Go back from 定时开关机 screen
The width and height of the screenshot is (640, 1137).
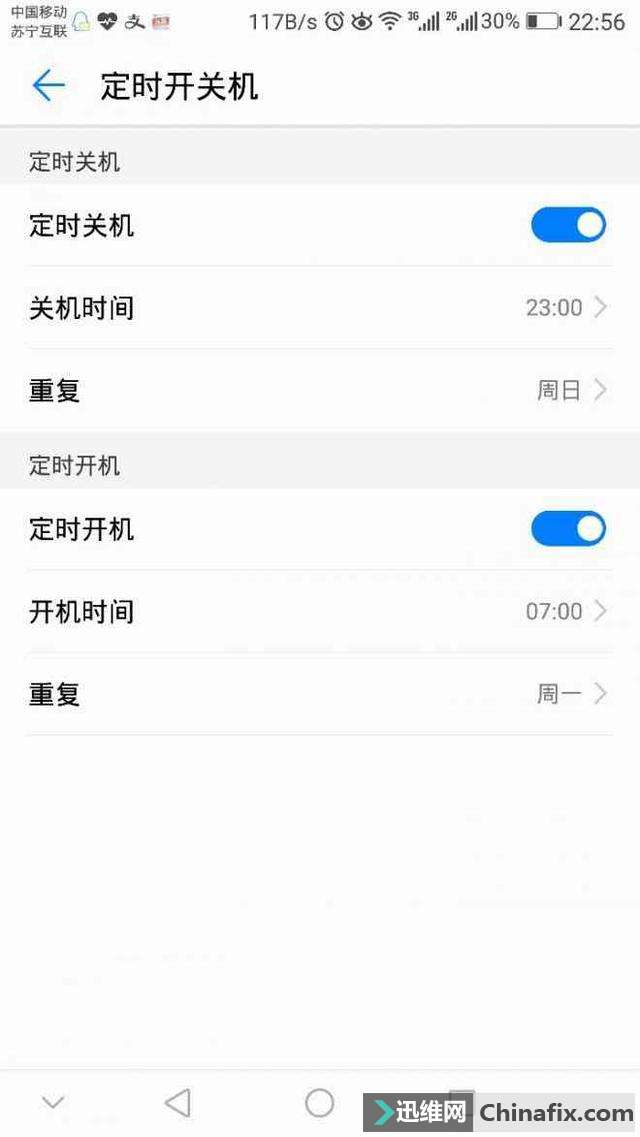pyautogui.click(x=49, y=86)
